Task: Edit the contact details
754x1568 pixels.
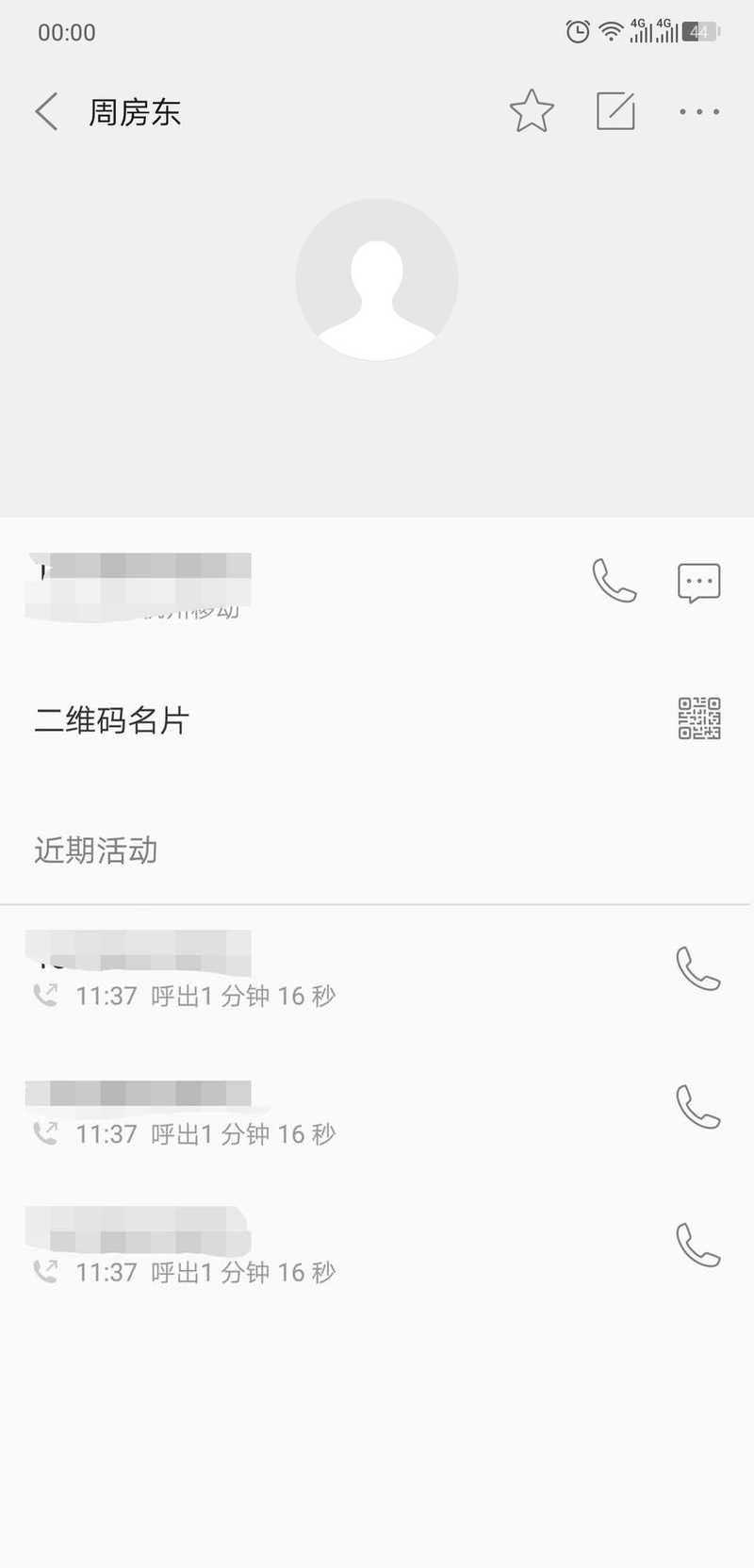Action: coord(616,111)
